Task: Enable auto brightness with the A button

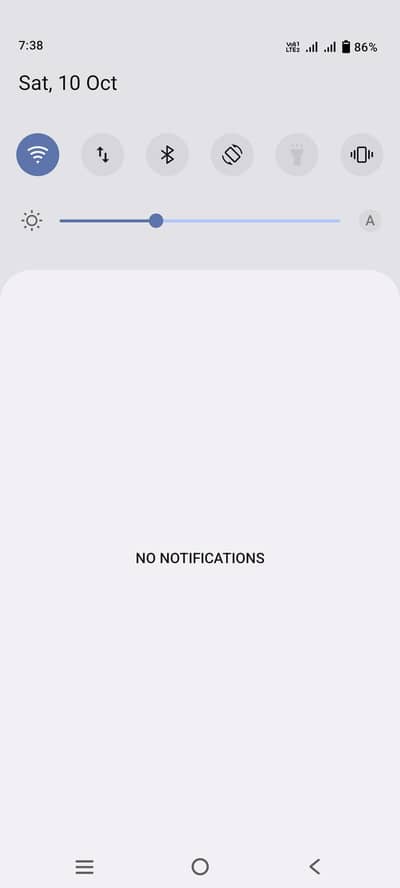Action: 370,221
